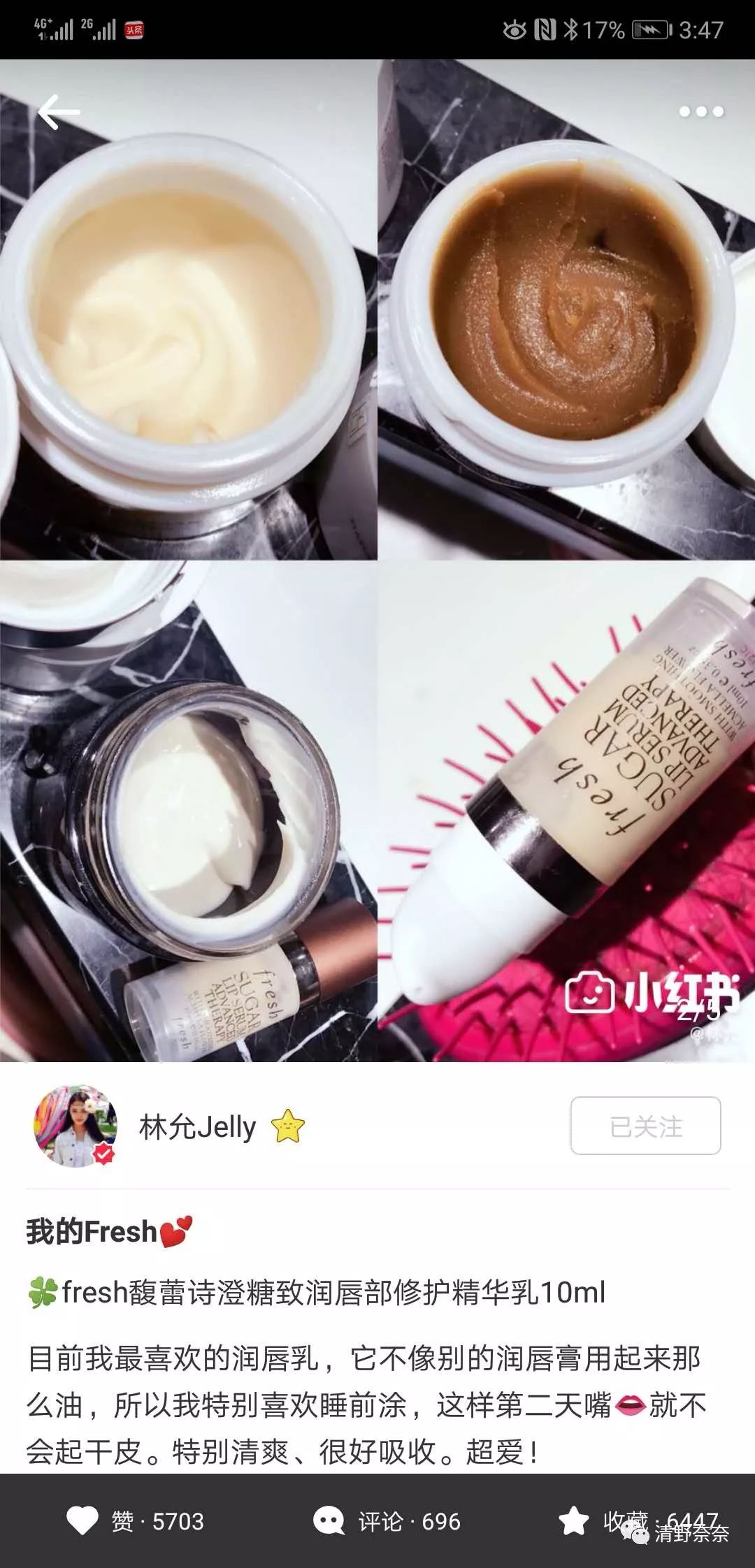The height and width of the screenshot is (1568, 755).
Task: Save post with 收藏 star
Action: click(x=575, y=1521)
